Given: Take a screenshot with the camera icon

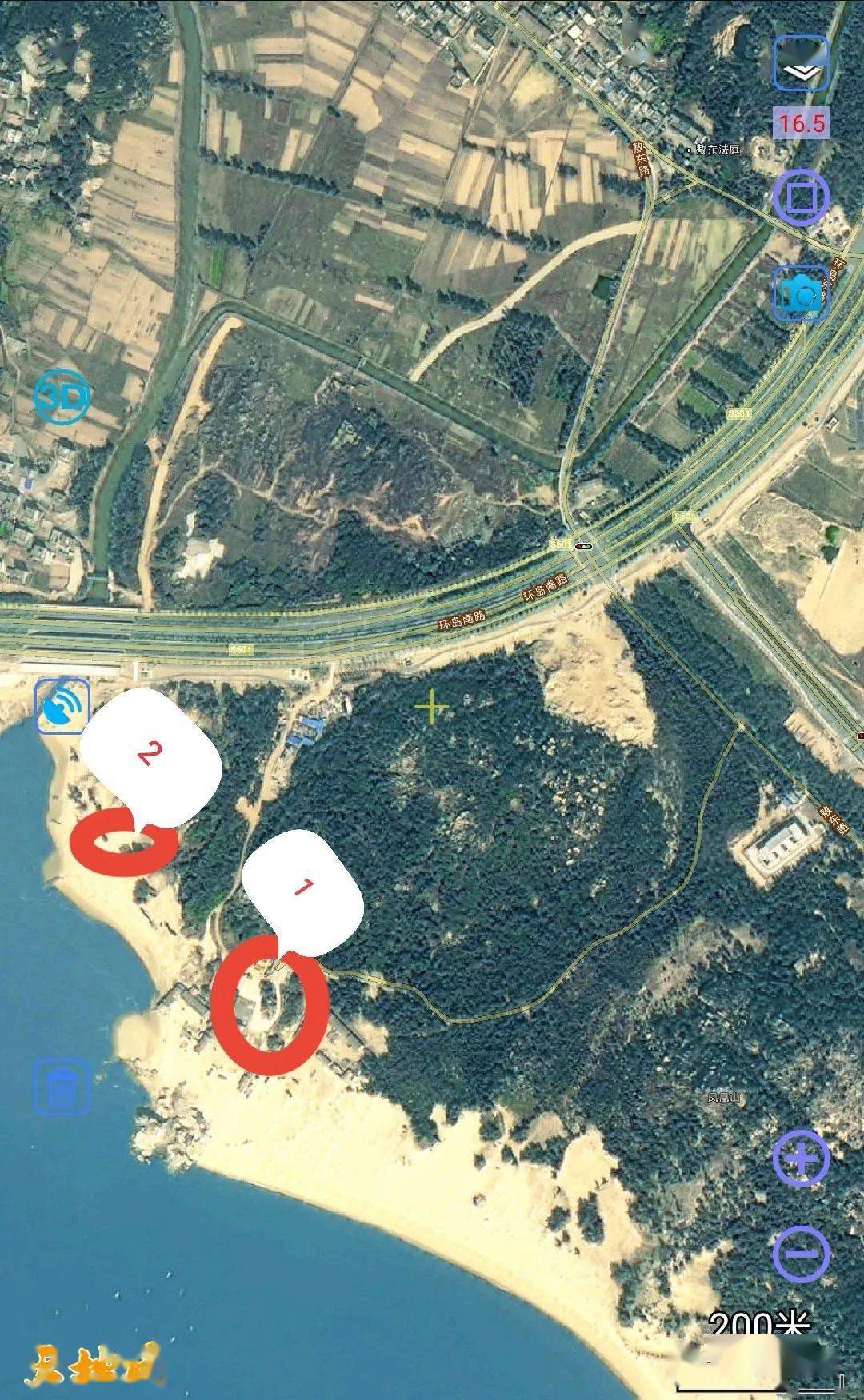Looking at the screenshot, I should 801,294.
